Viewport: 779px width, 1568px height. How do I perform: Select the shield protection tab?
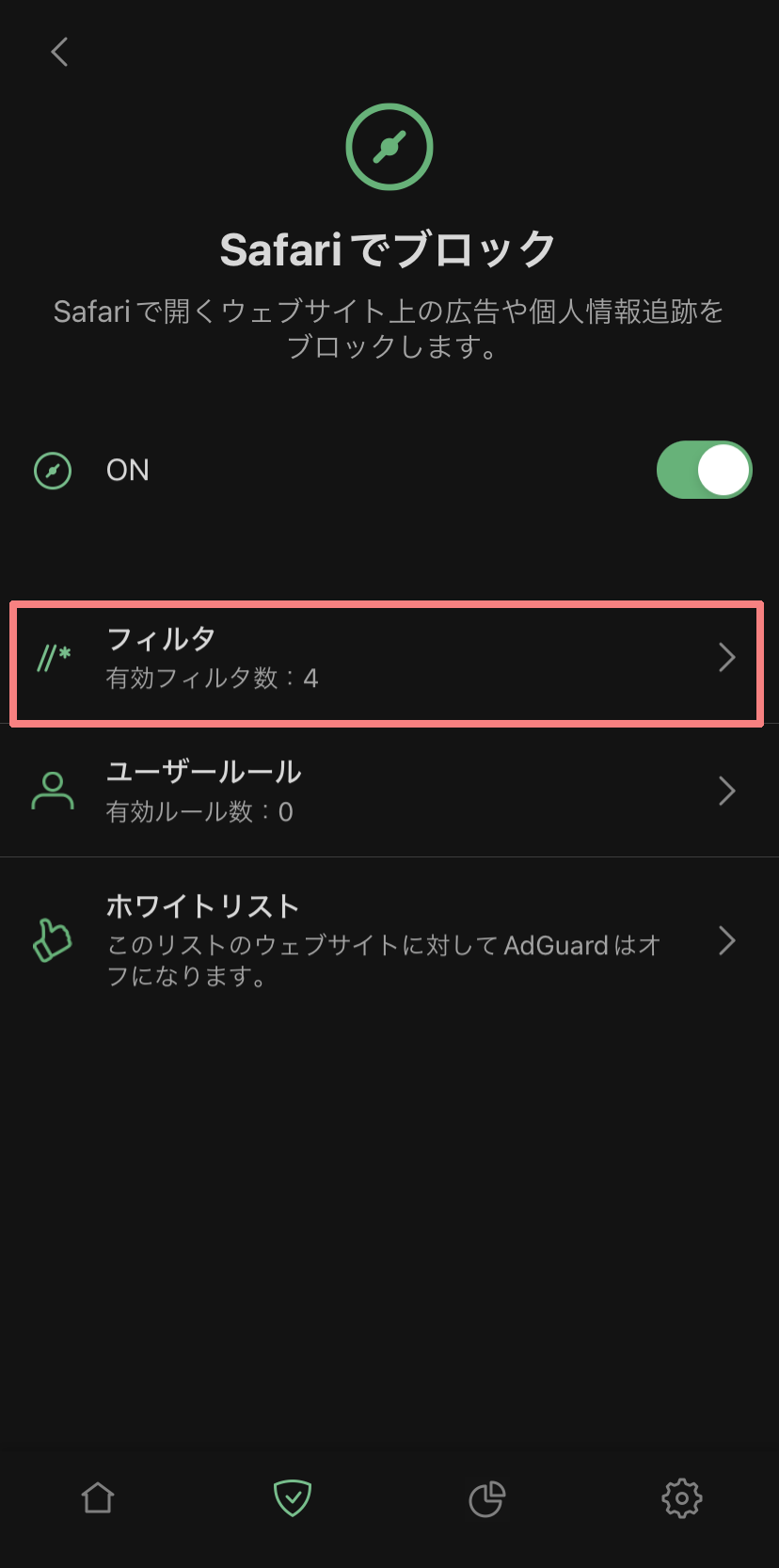click(x=293, y=1497)
